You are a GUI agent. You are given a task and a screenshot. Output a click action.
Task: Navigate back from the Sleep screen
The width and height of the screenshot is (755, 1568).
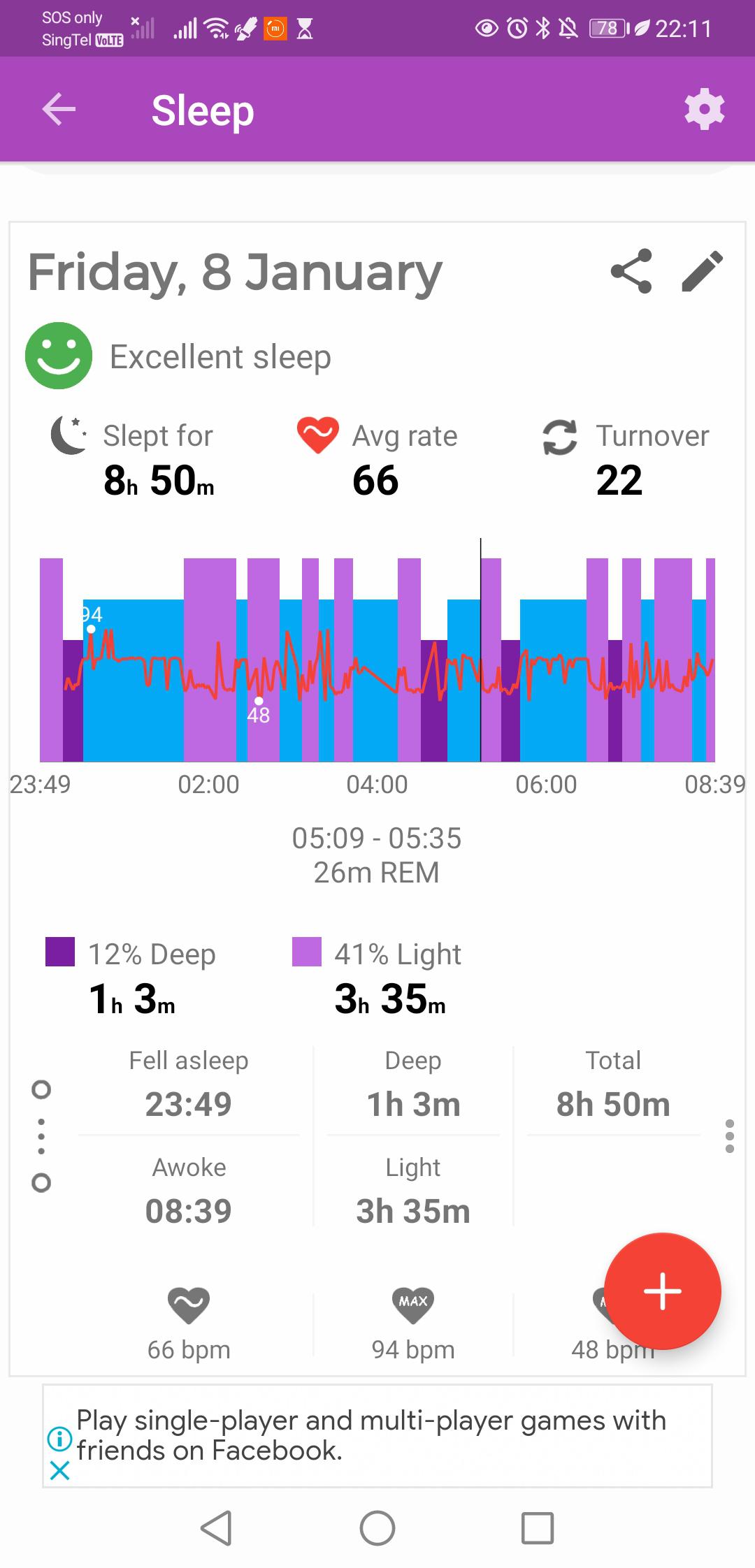pyautogui.click(x=59, y=109)
